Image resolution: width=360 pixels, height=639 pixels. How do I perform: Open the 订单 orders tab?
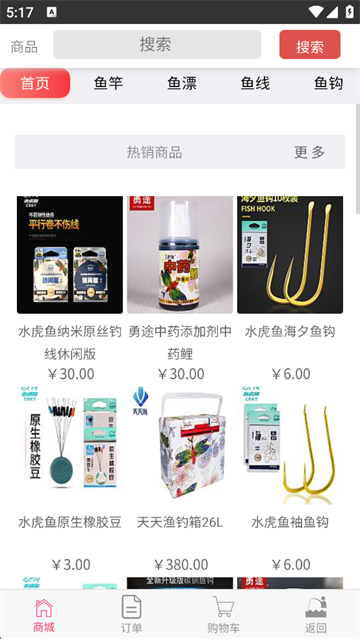pyautogui.click(x=131, y=615)
